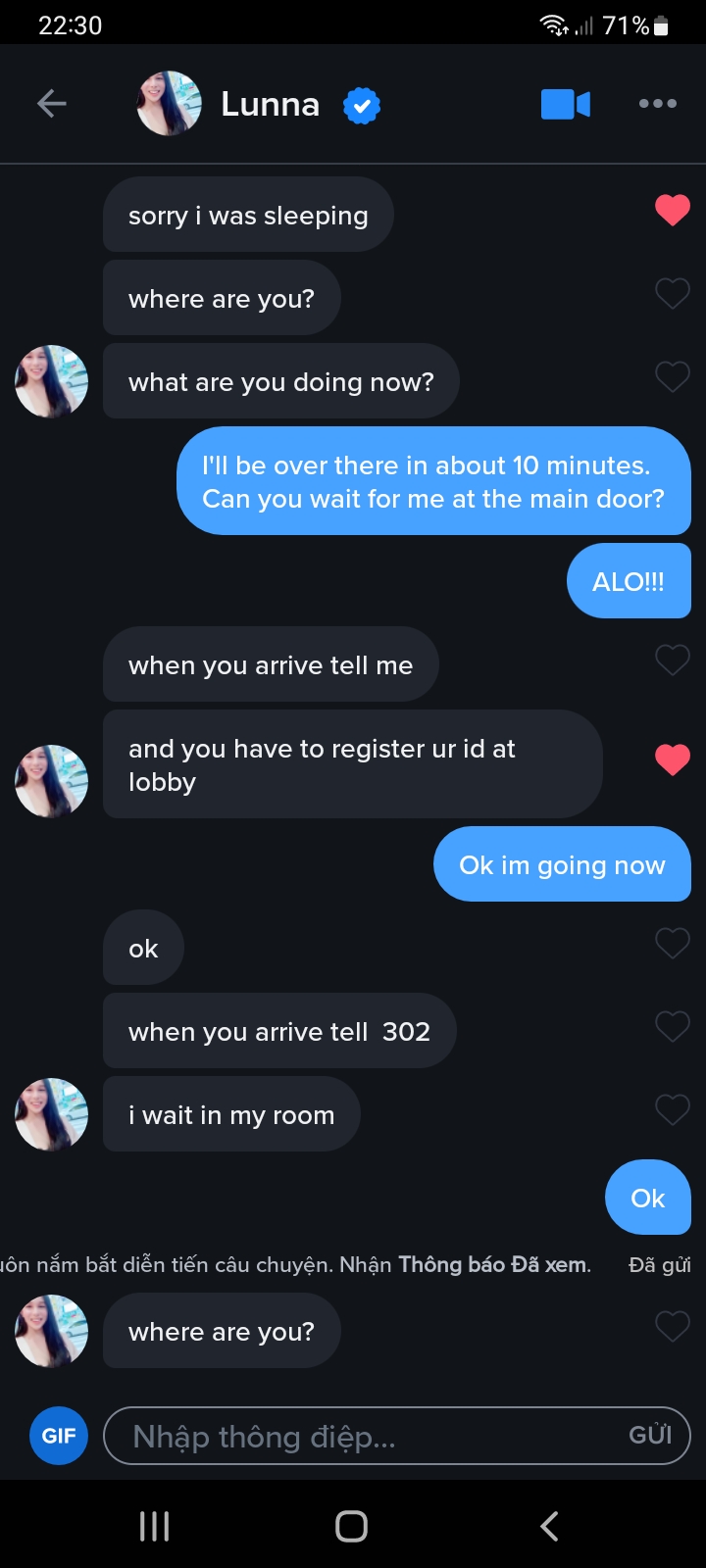The image size is (706, 1568).
Task: Go back from the Lunna chat
Action: (x=52, y=103)
